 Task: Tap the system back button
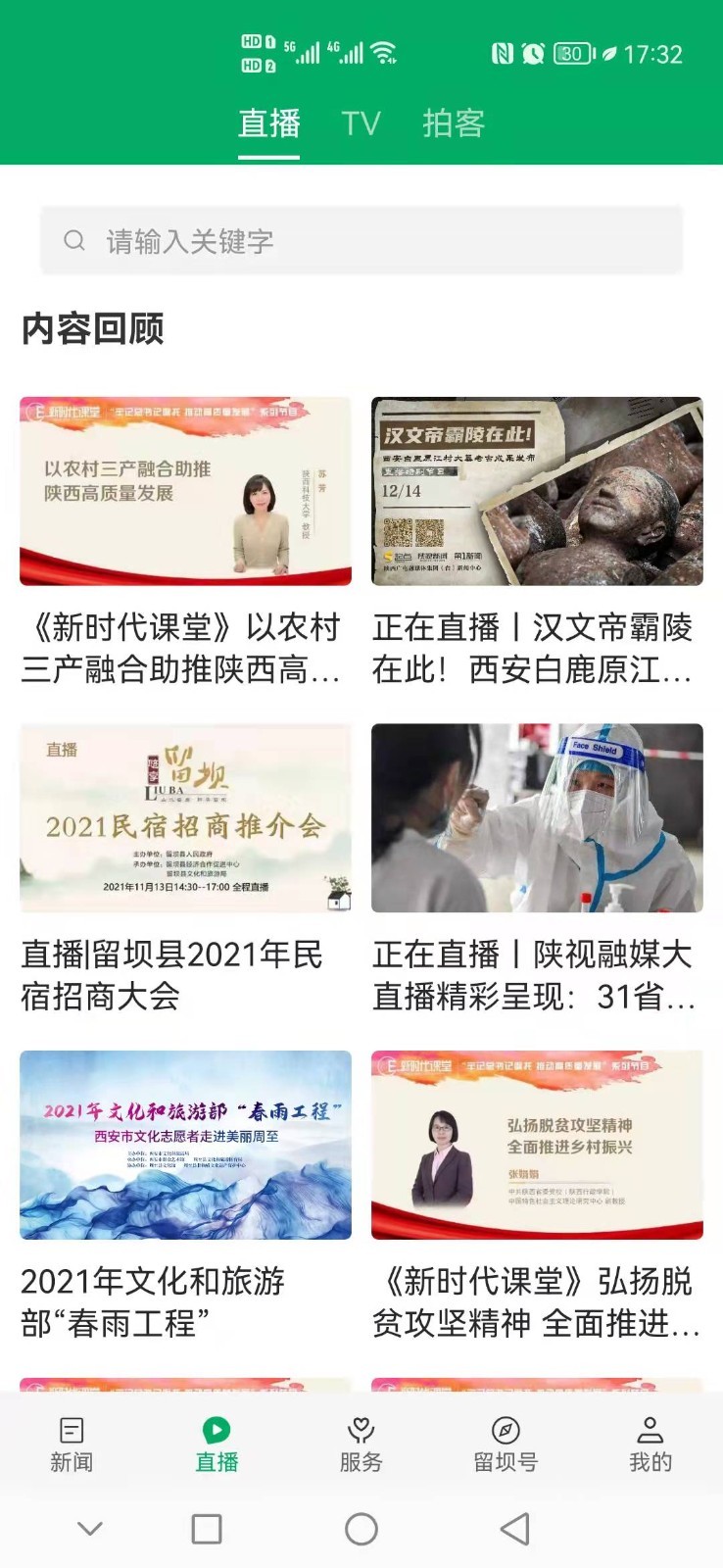pos(515,1529)
